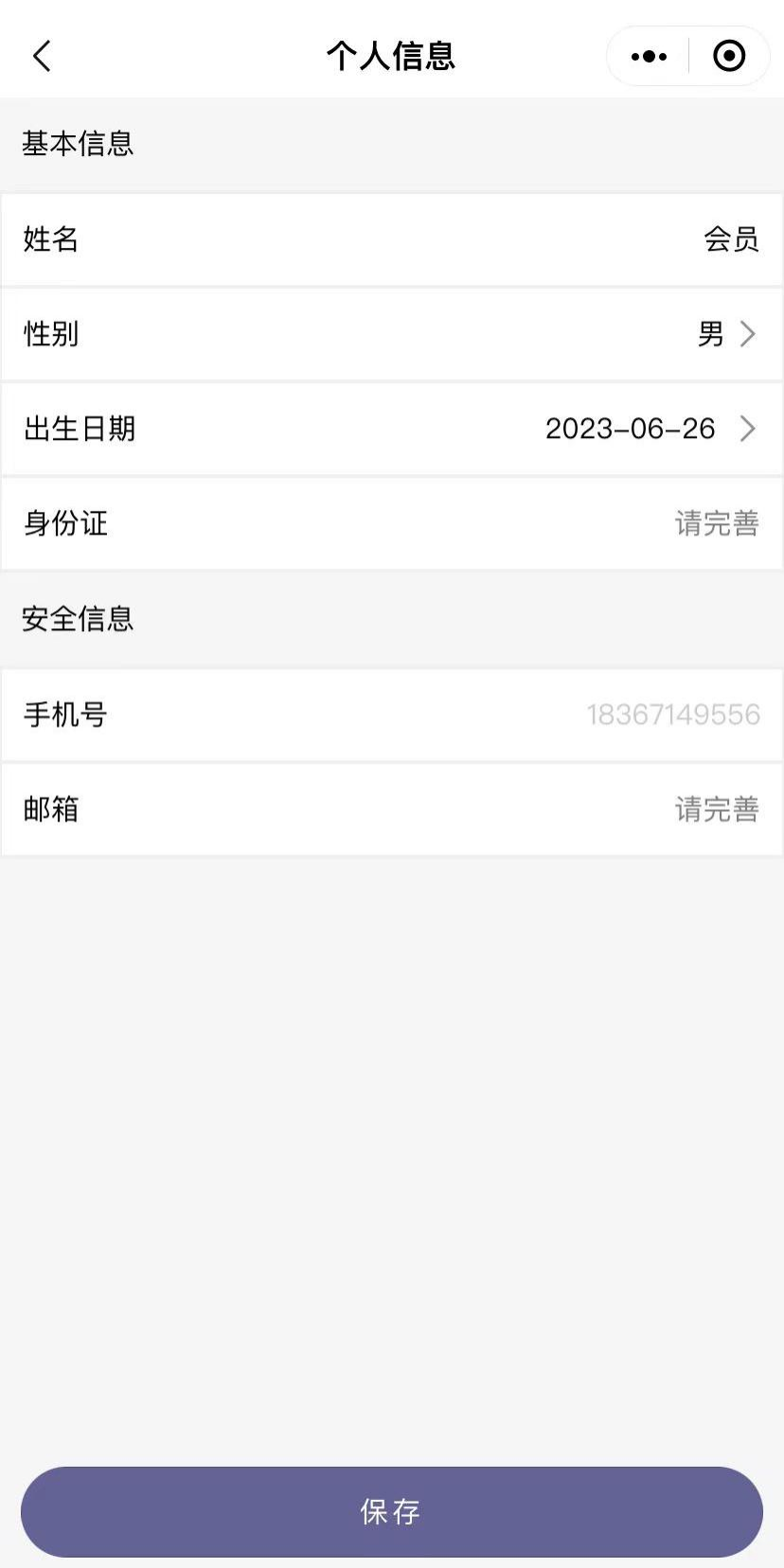
Task: Close the mini program with the circle icon
Action: [x=728, y=57]
